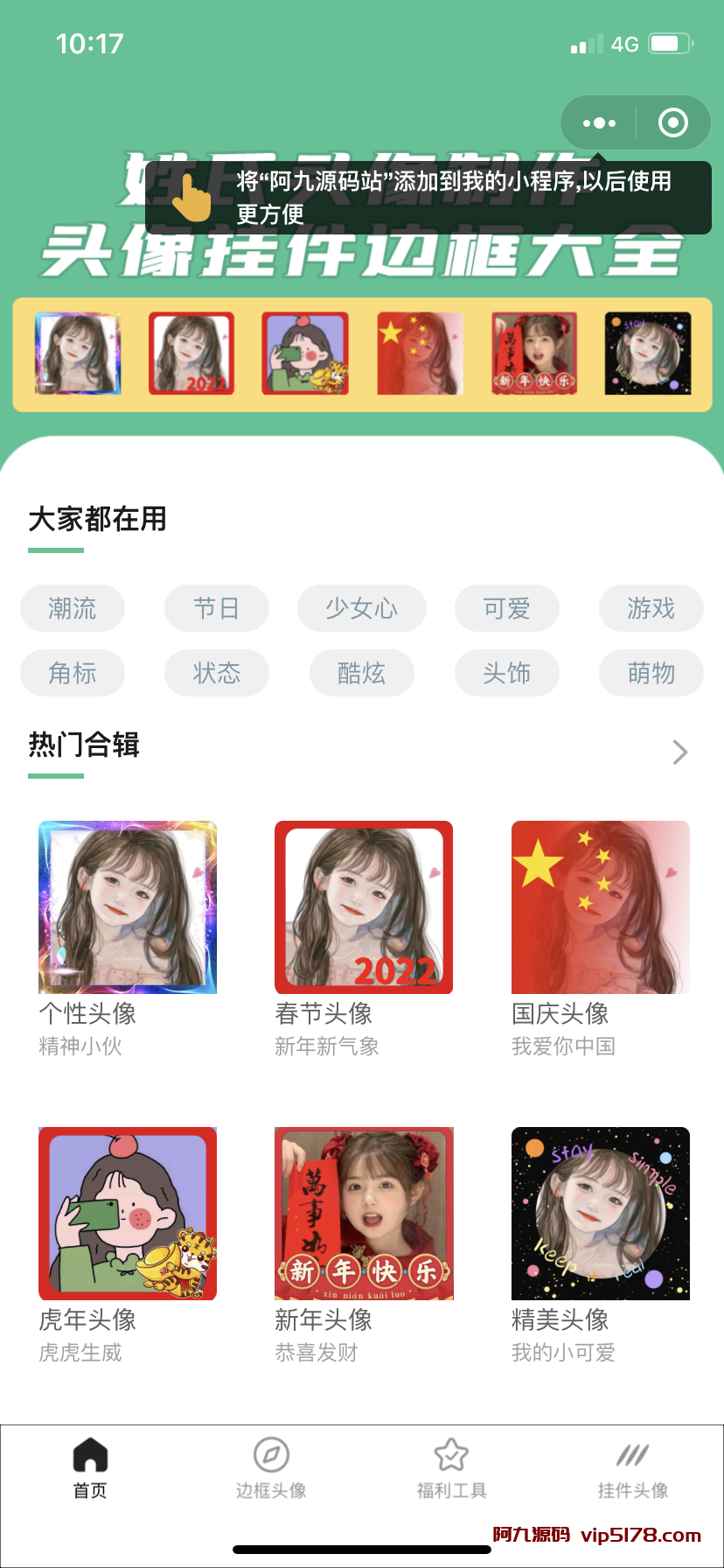Open the 个性头像 collection
This screenshot has height=1568, width=724.
pyautogui.click(x=128, y=907)
